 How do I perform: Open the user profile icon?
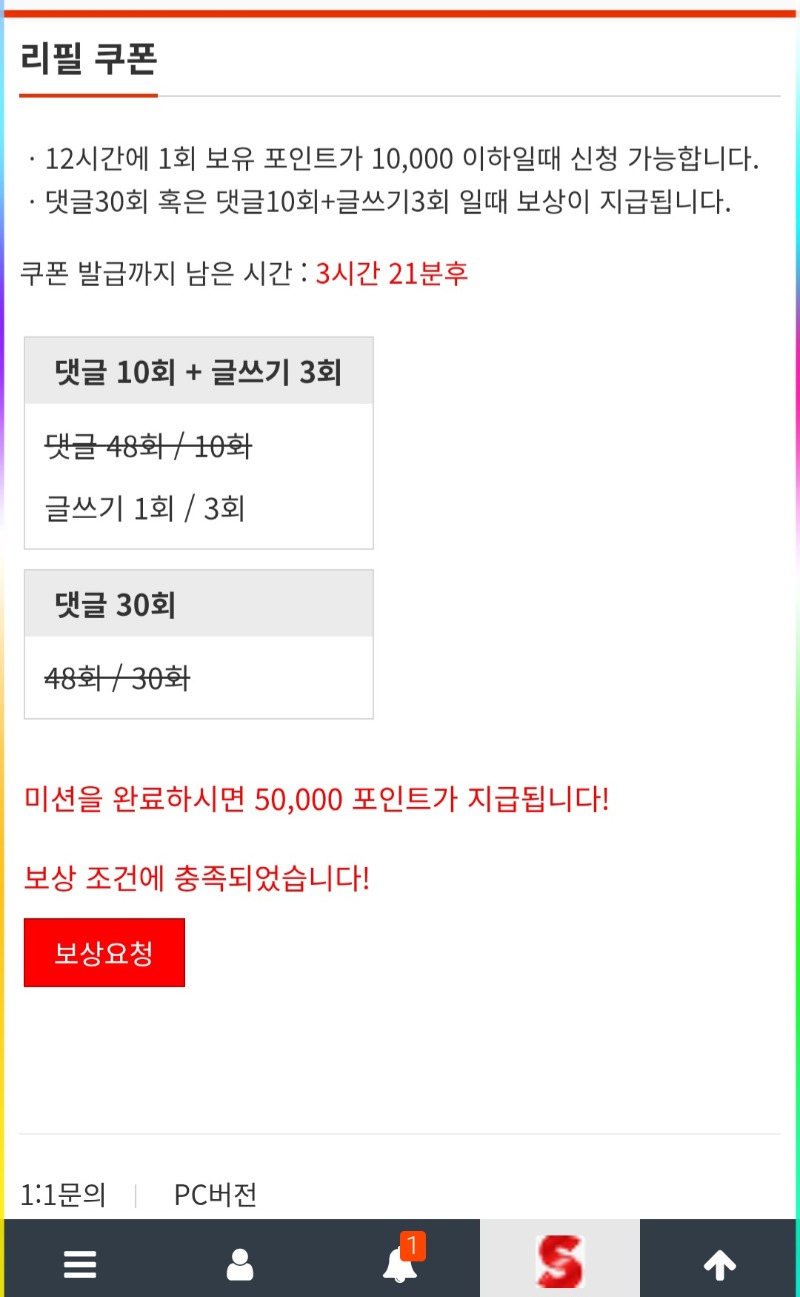pyautogui.click(x=240, y=1264)
